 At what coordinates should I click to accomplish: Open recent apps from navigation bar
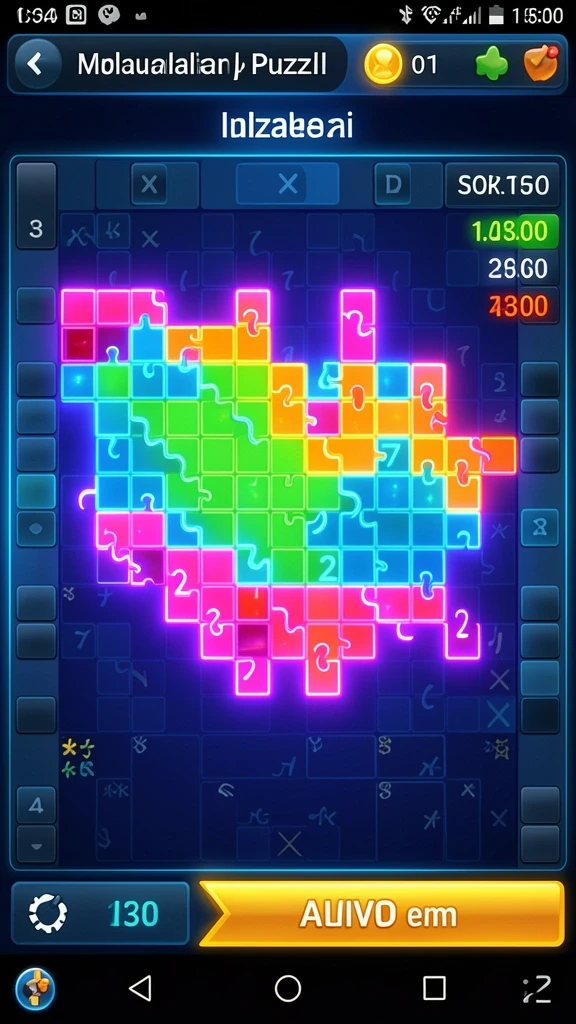pos(434,988)
